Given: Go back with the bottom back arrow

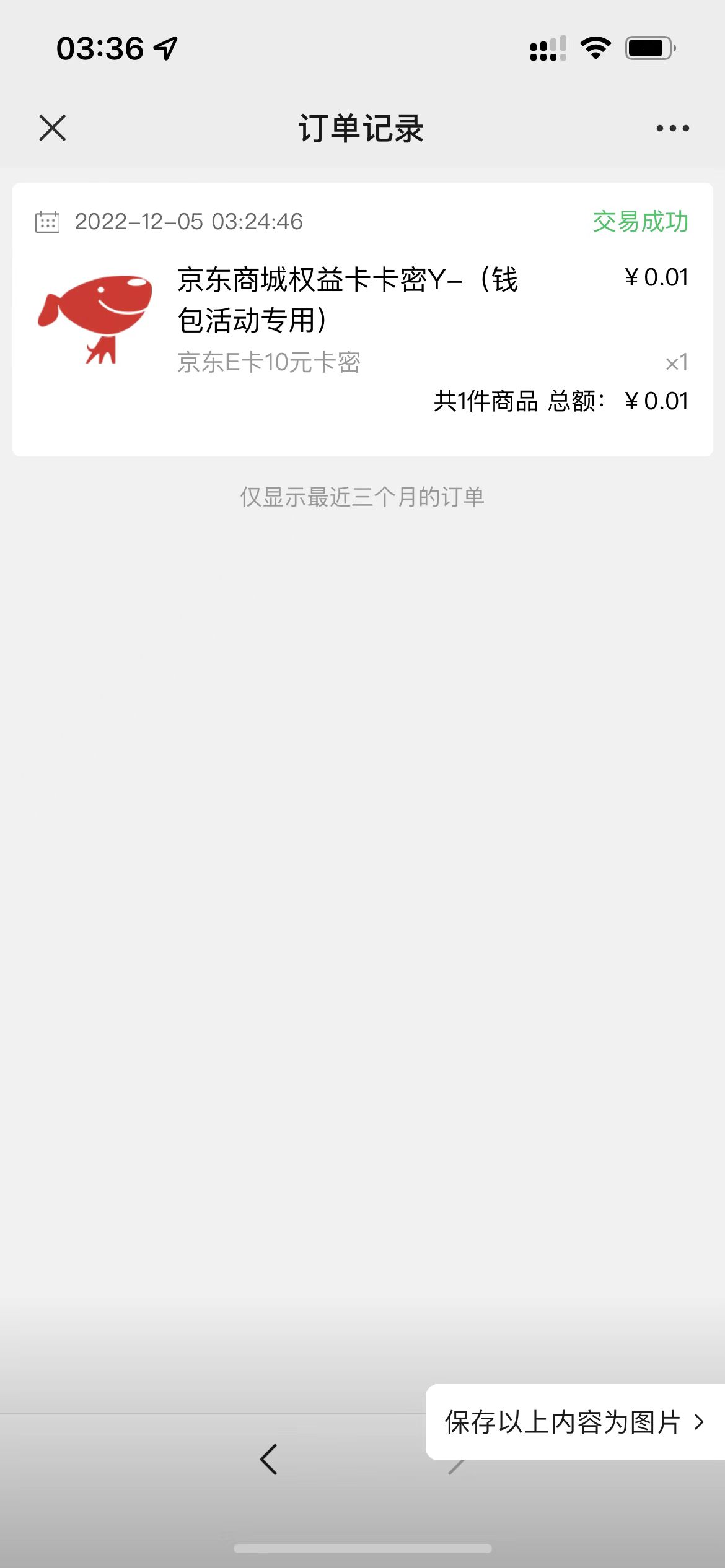Looking at the screenshot, I should pos(269,1460).
